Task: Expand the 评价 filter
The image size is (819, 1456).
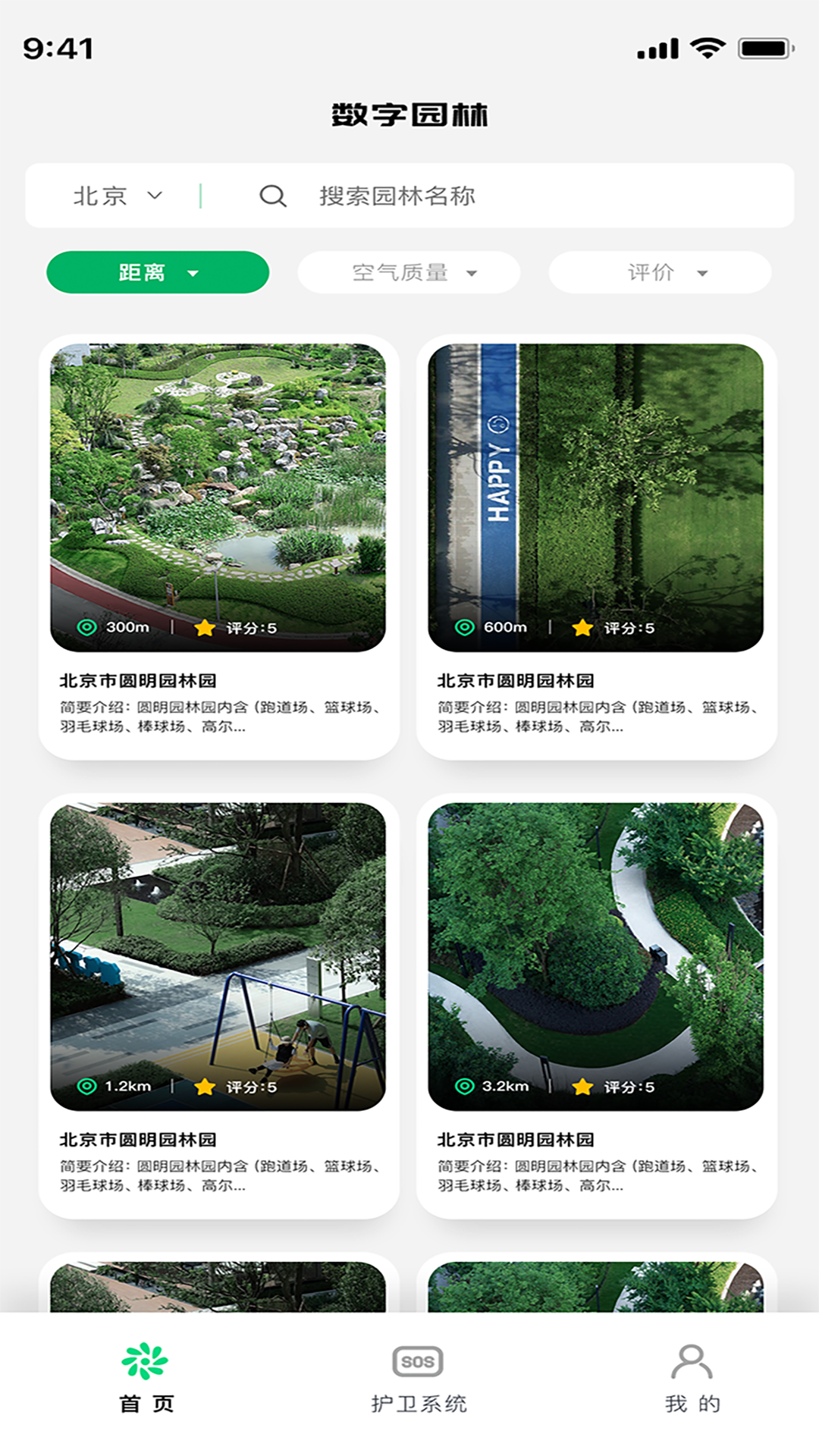Action: click(x=660, y=272)
